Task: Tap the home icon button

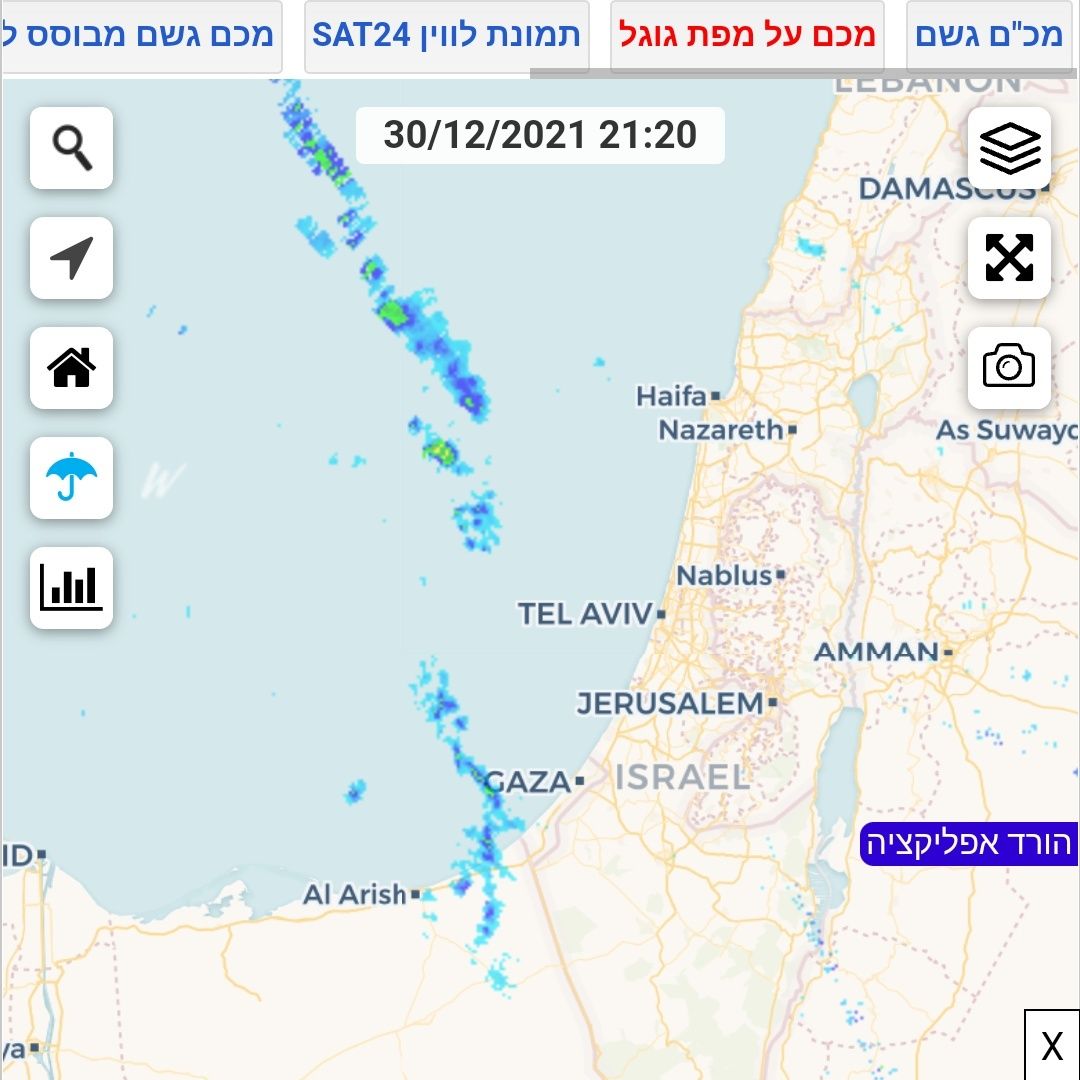Action: tap(71, 368)
